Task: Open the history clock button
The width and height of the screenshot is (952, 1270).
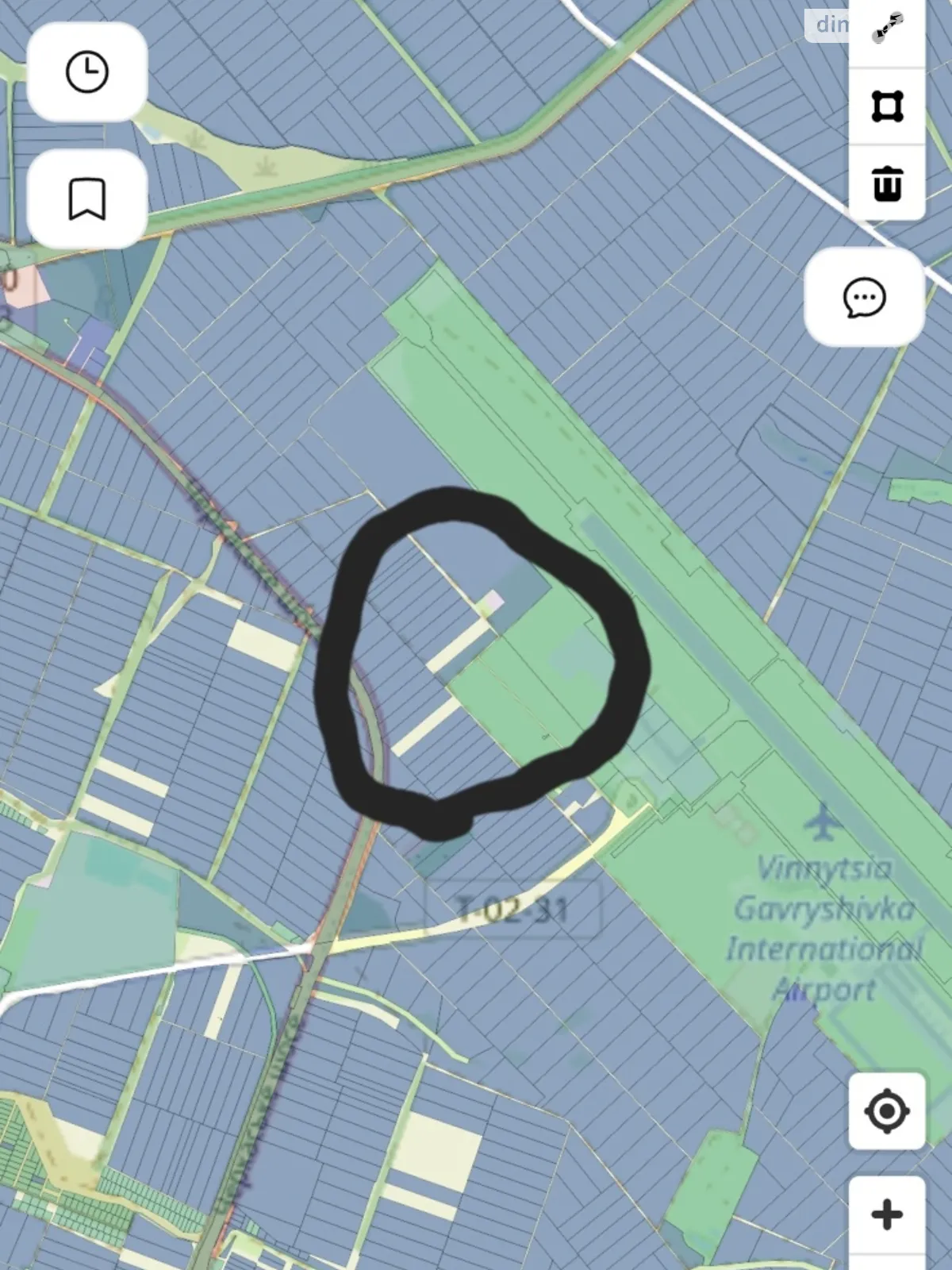Action: pyautogui.click(x=87, y=72)
